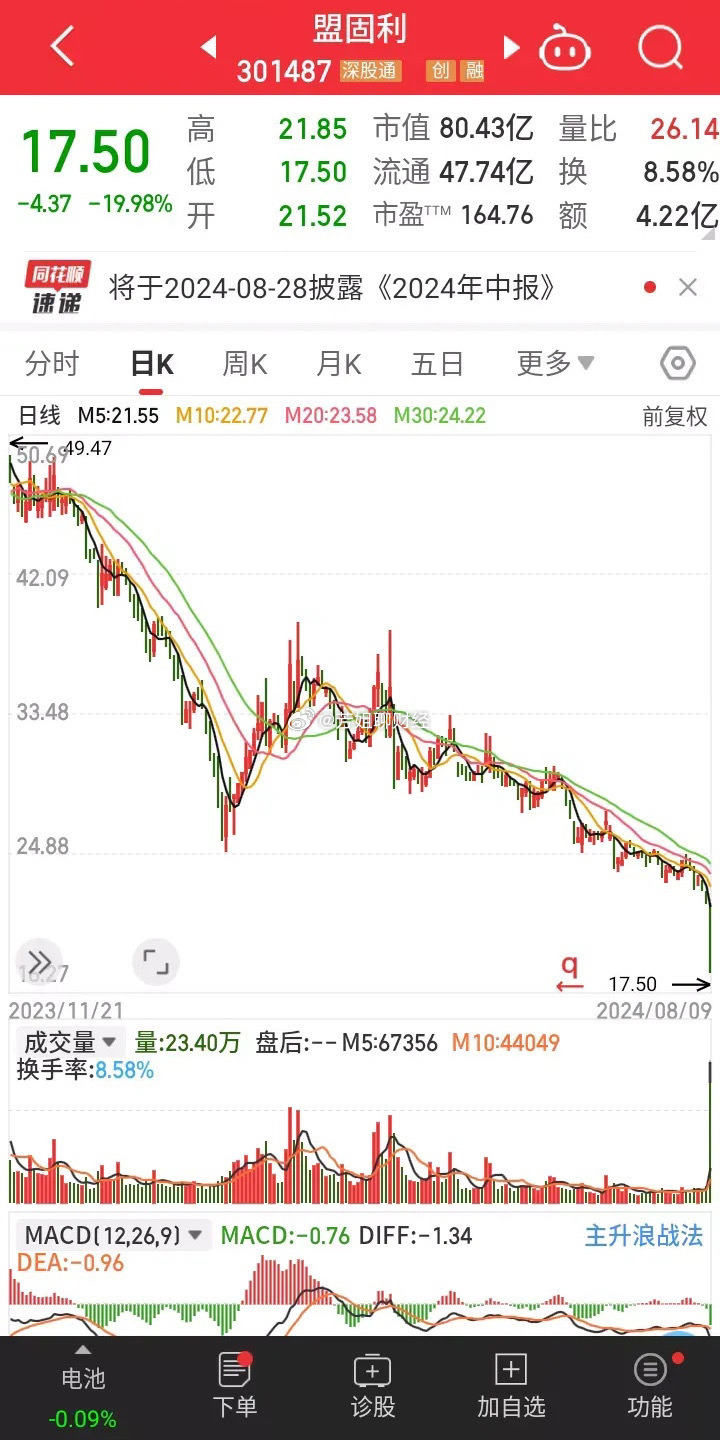The height and width of the screenshot is (1440, 720).
Task: Expand the 更多 chart period dropdown
Action: pos(555,363)
